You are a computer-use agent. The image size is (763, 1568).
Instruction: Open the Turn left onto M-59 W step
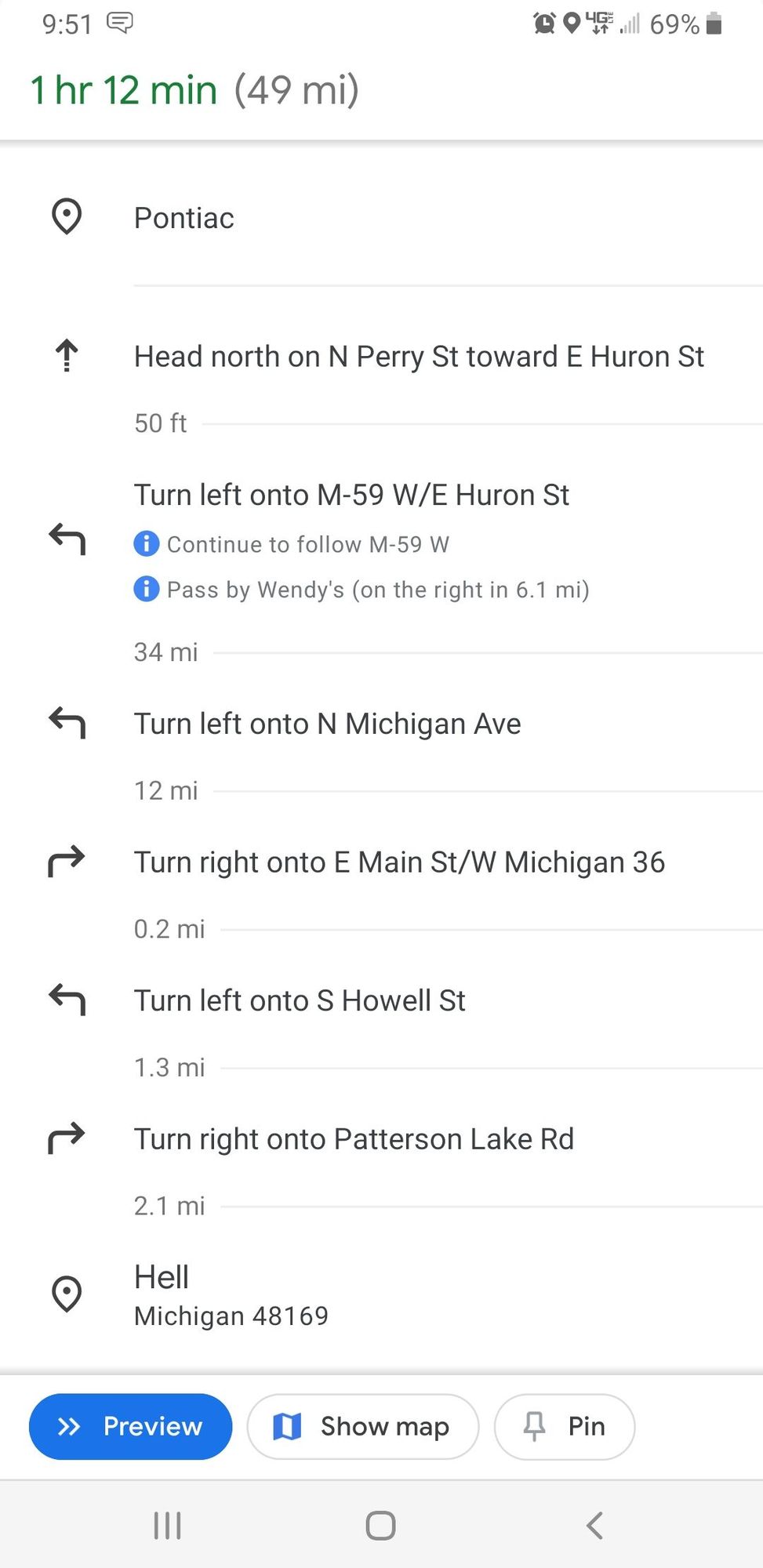pos(351,495)
